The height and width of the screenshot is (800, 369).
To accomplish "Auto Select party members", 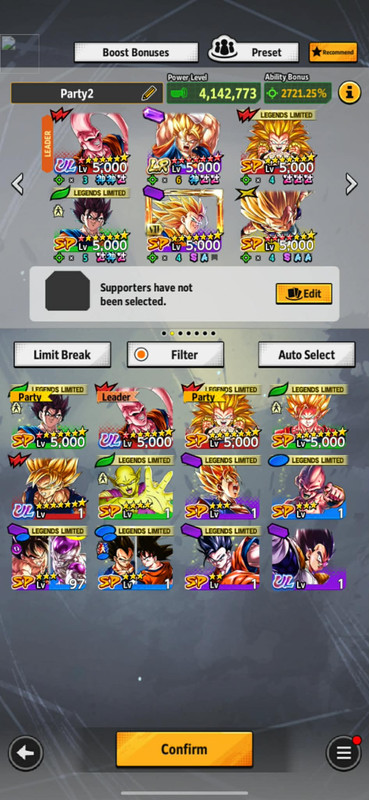I will coord(307,355).
